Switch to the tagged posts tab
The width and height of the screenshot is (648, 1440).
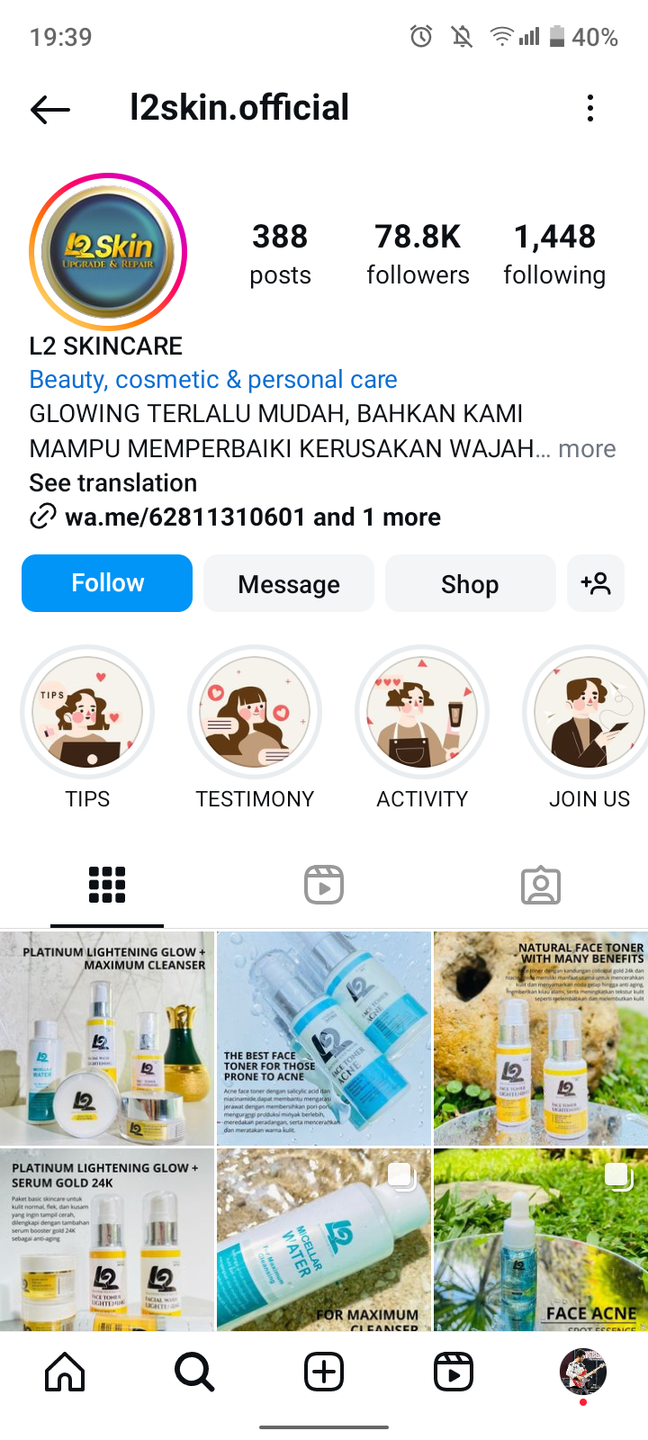pos(540,885)
